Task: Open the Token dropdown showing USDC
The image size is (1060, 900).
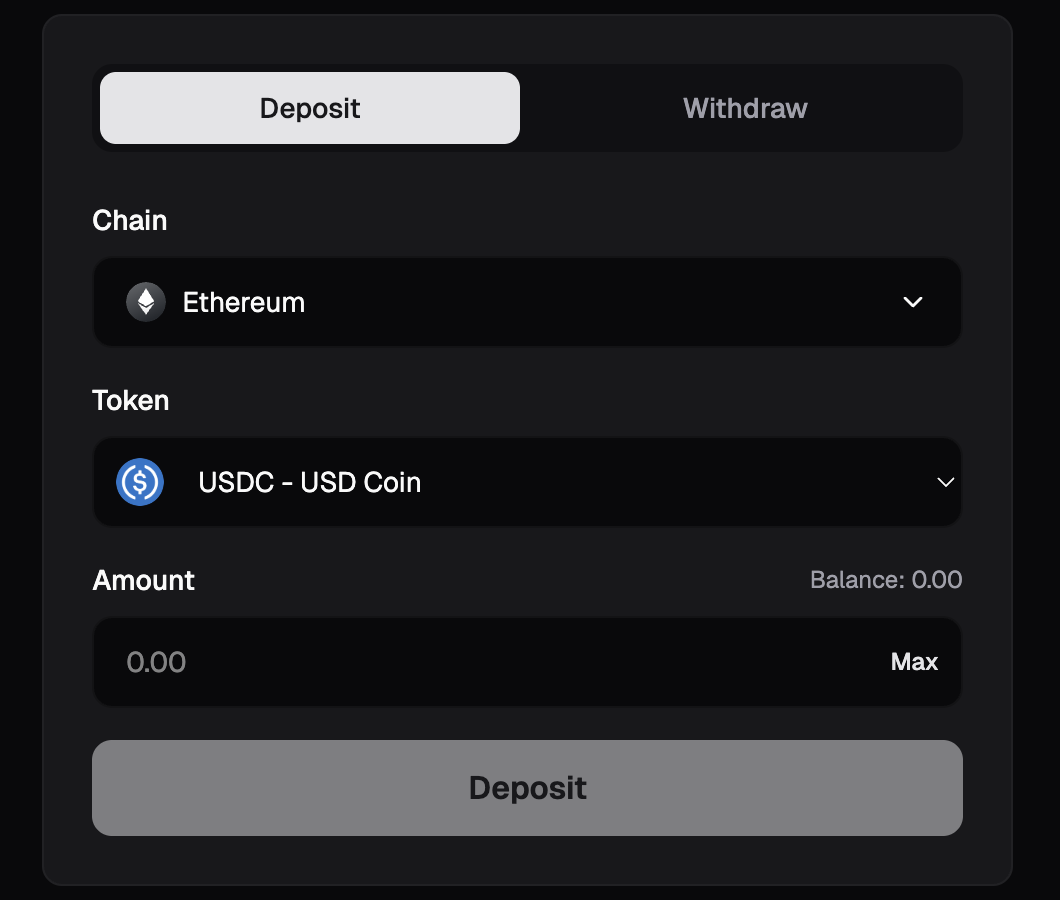Action: 527,482
